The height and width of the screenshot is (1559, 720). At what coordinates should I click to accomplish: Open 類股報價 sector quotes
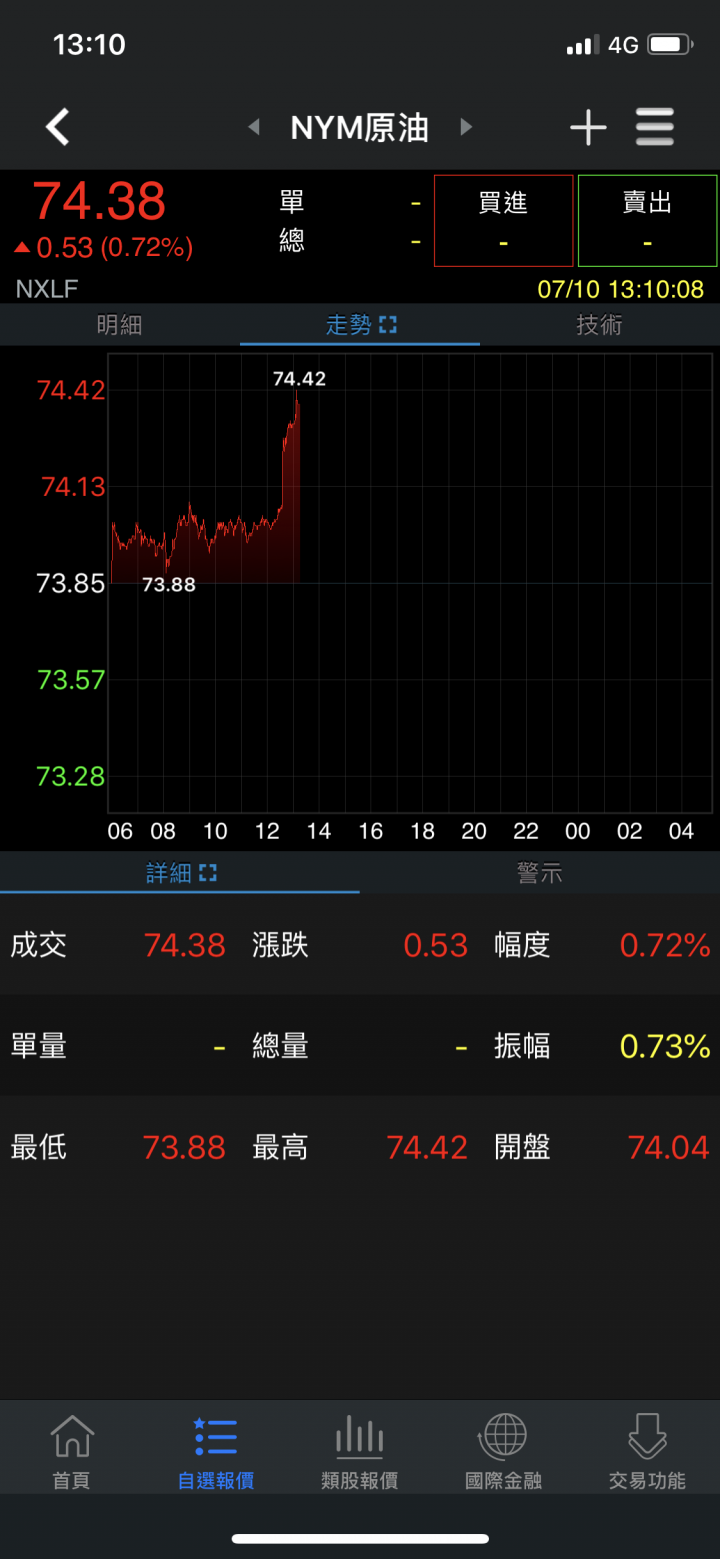click(360, 1452)
